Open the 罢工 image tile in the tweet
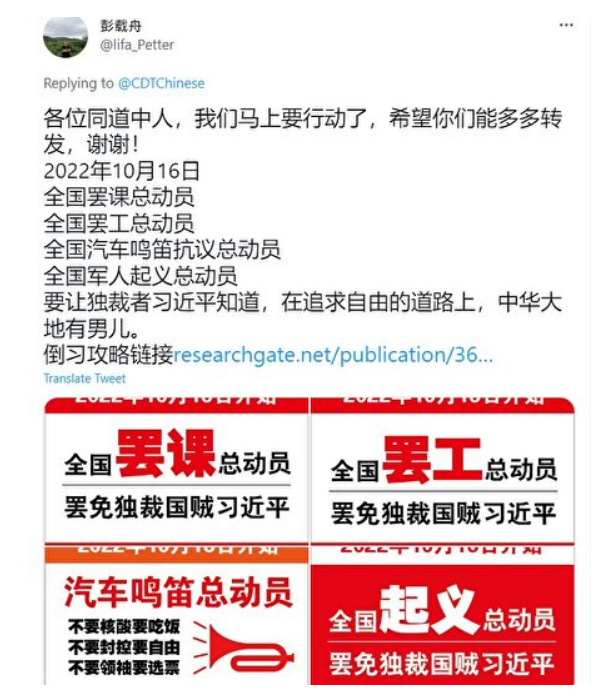 (443, 468)
